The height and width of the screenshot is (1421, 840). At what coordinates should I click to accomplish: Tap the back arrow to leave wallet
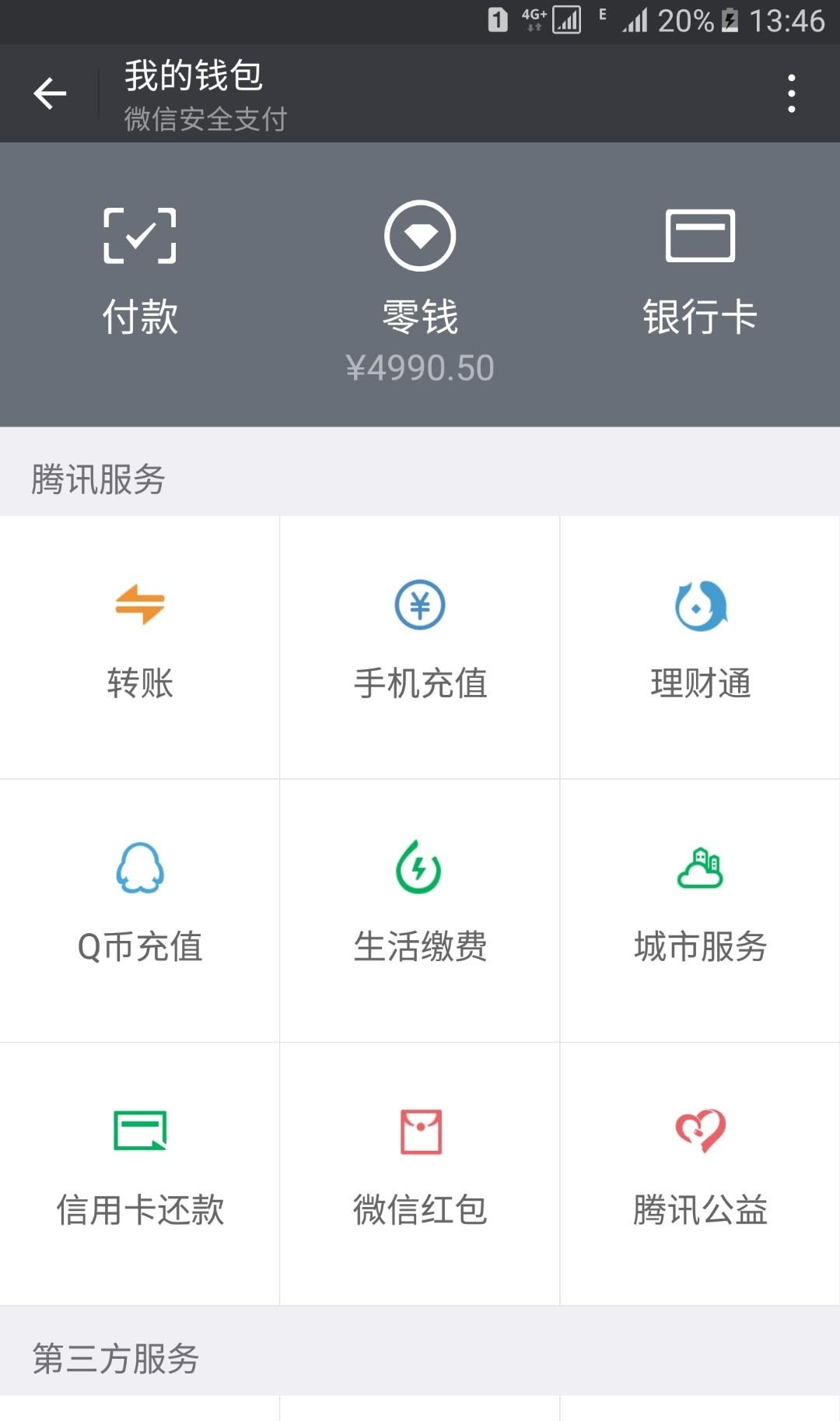(50, 93)
